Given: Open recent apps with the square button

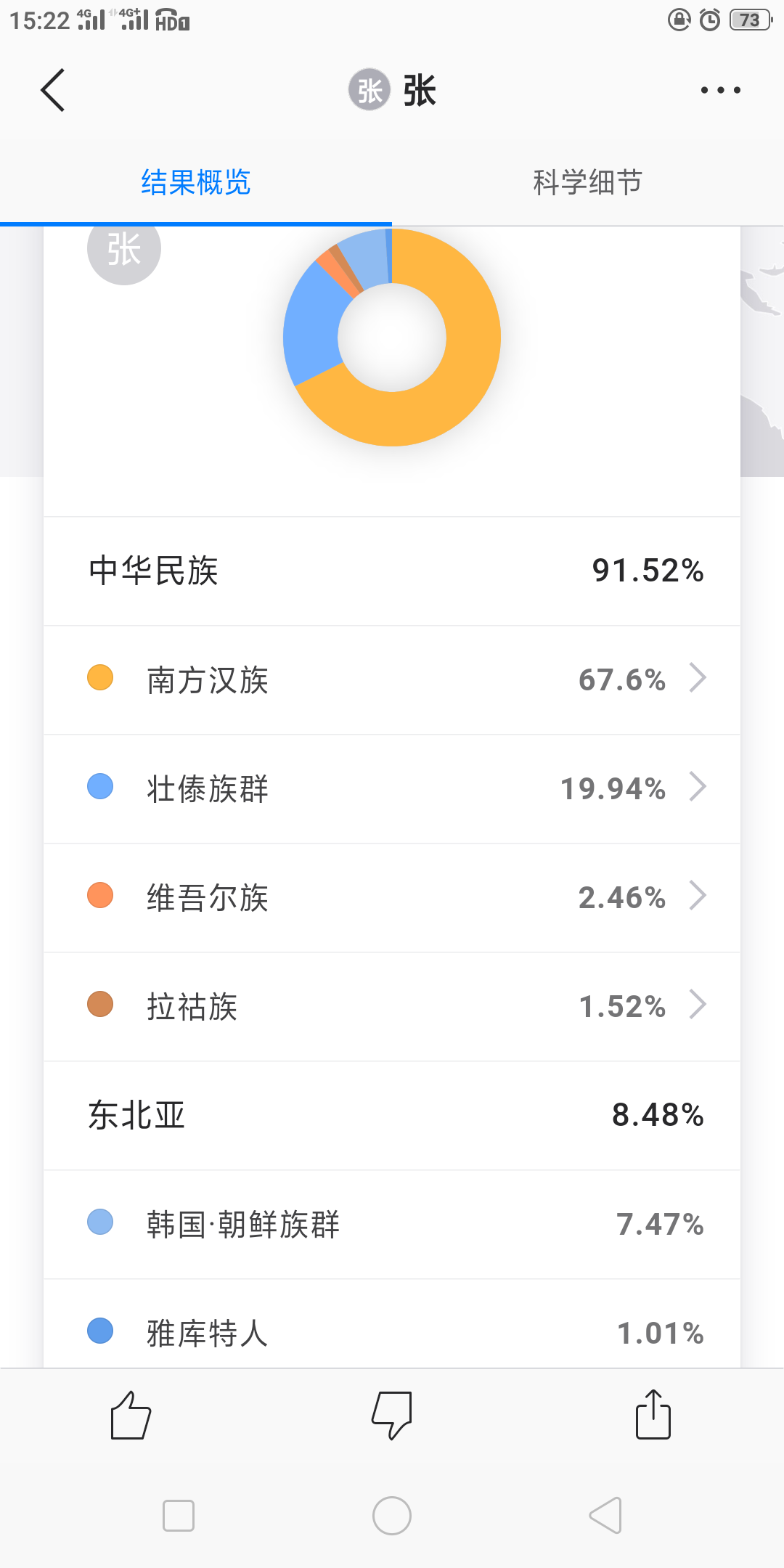Looking at the screenshot, I should [179, 1516].
